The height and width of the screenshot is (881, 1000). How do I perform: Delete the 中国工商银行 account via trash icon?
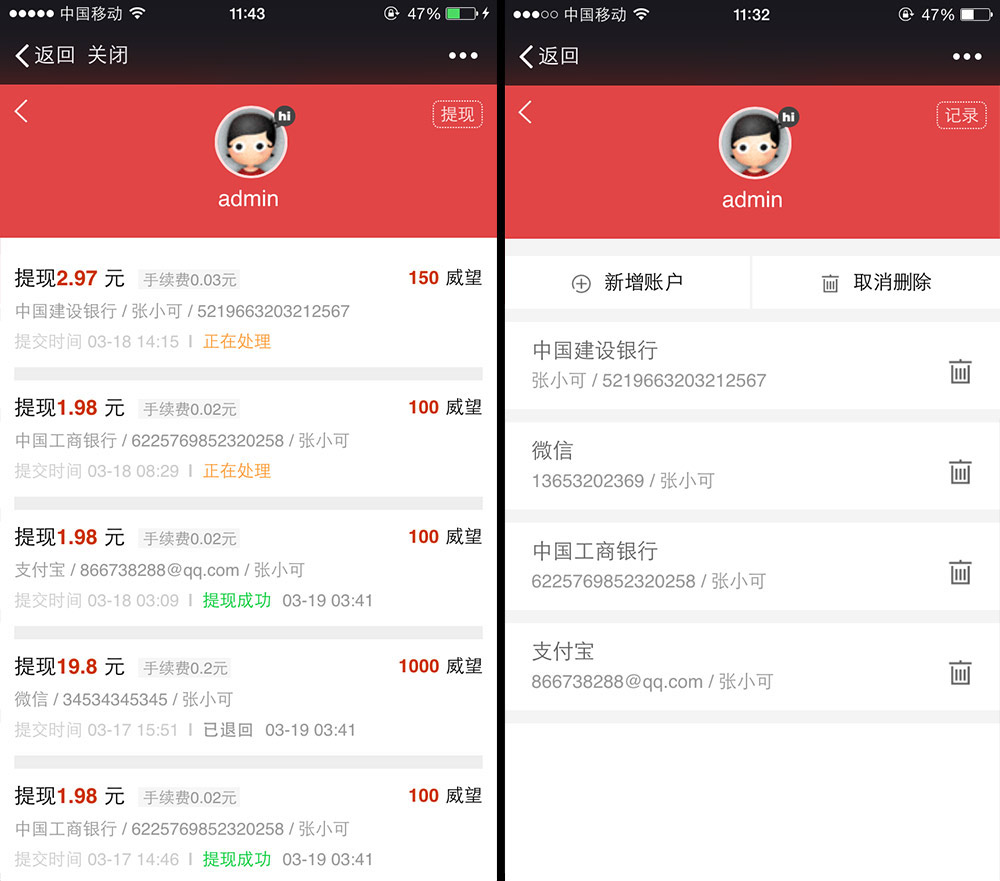click(960, 571)
